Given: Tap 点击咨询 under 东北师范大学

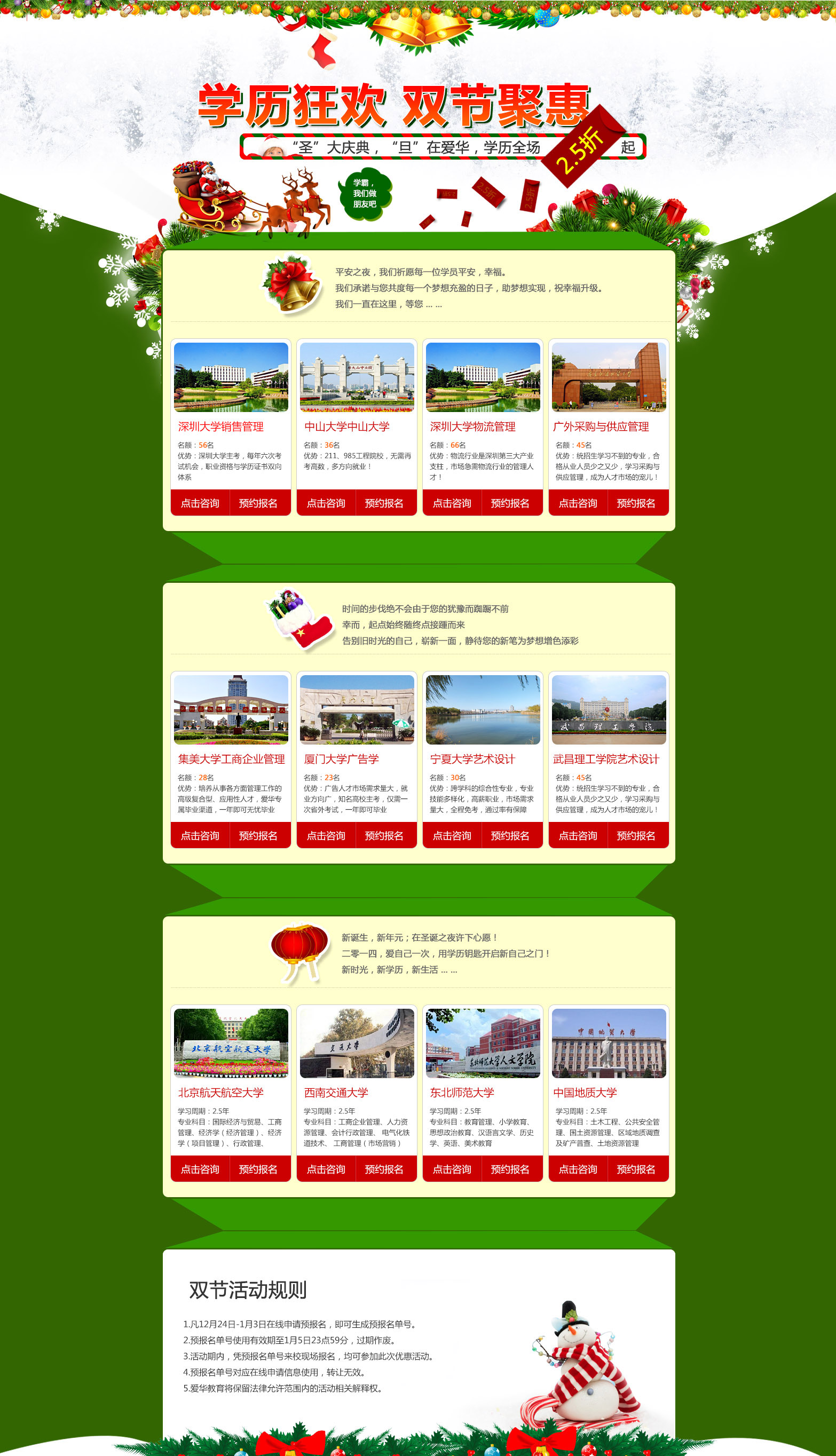Looking at the screenshot, I should pyautogui.click(x=452, y=1169).
